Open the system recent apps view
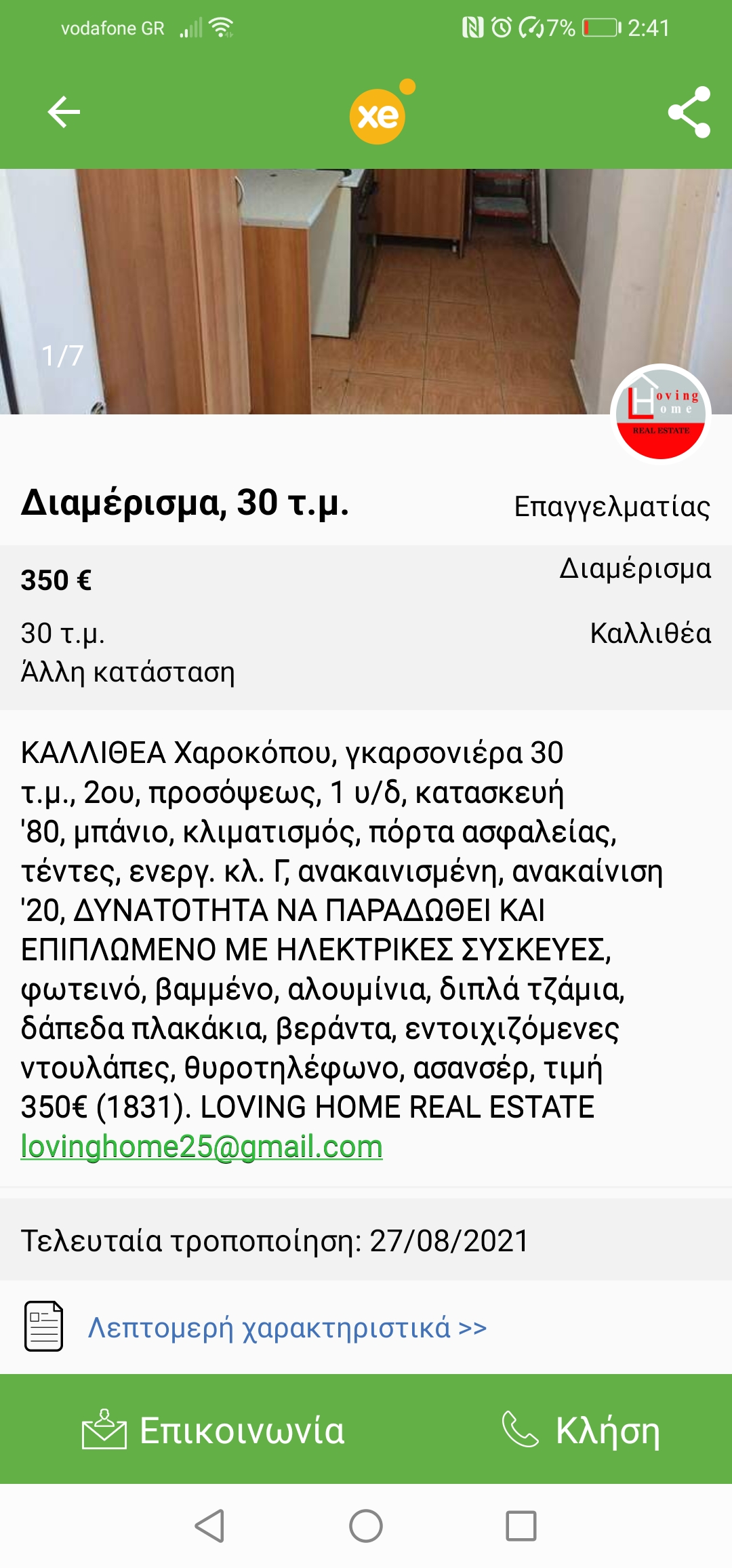The image size is (732, 1568). [521, 1527]
